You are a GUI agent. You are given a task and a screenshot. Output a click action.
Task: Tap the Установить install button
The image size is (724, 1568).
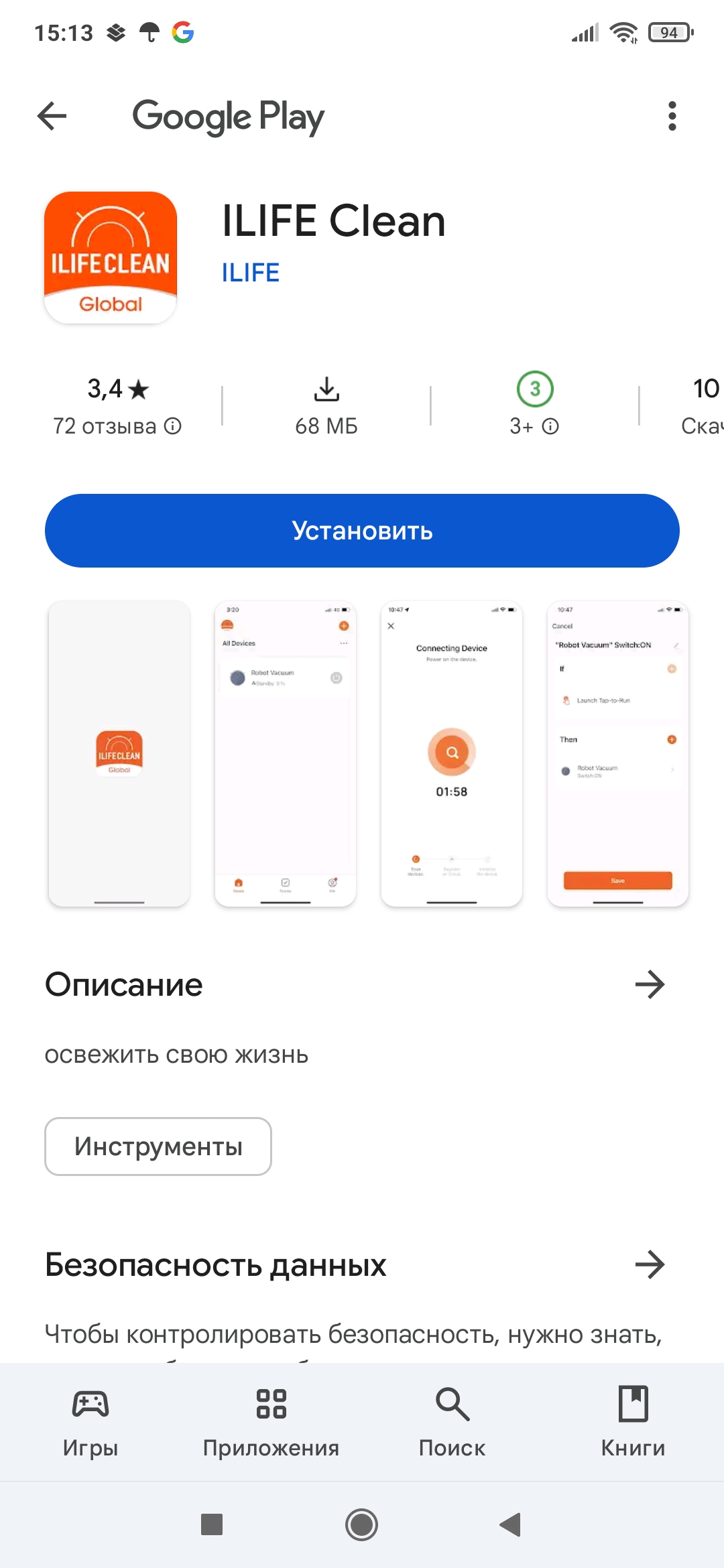(362, 531)
